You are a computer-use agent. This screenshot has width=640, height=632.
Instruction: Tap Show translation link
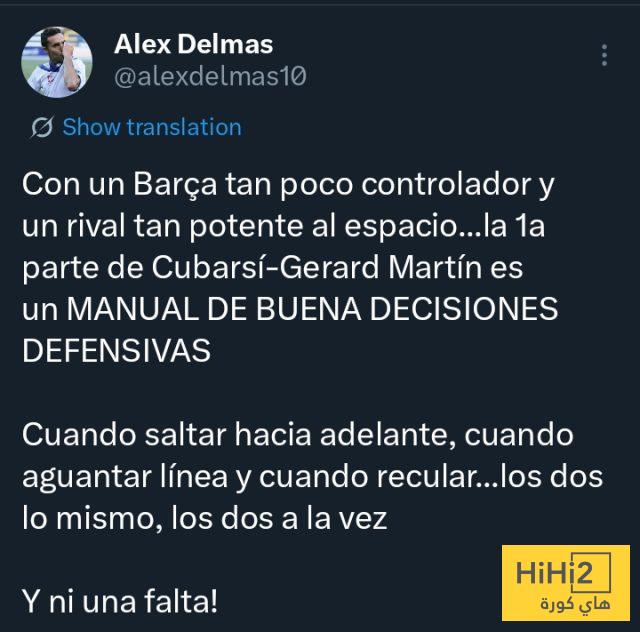(x=151, y=128)
